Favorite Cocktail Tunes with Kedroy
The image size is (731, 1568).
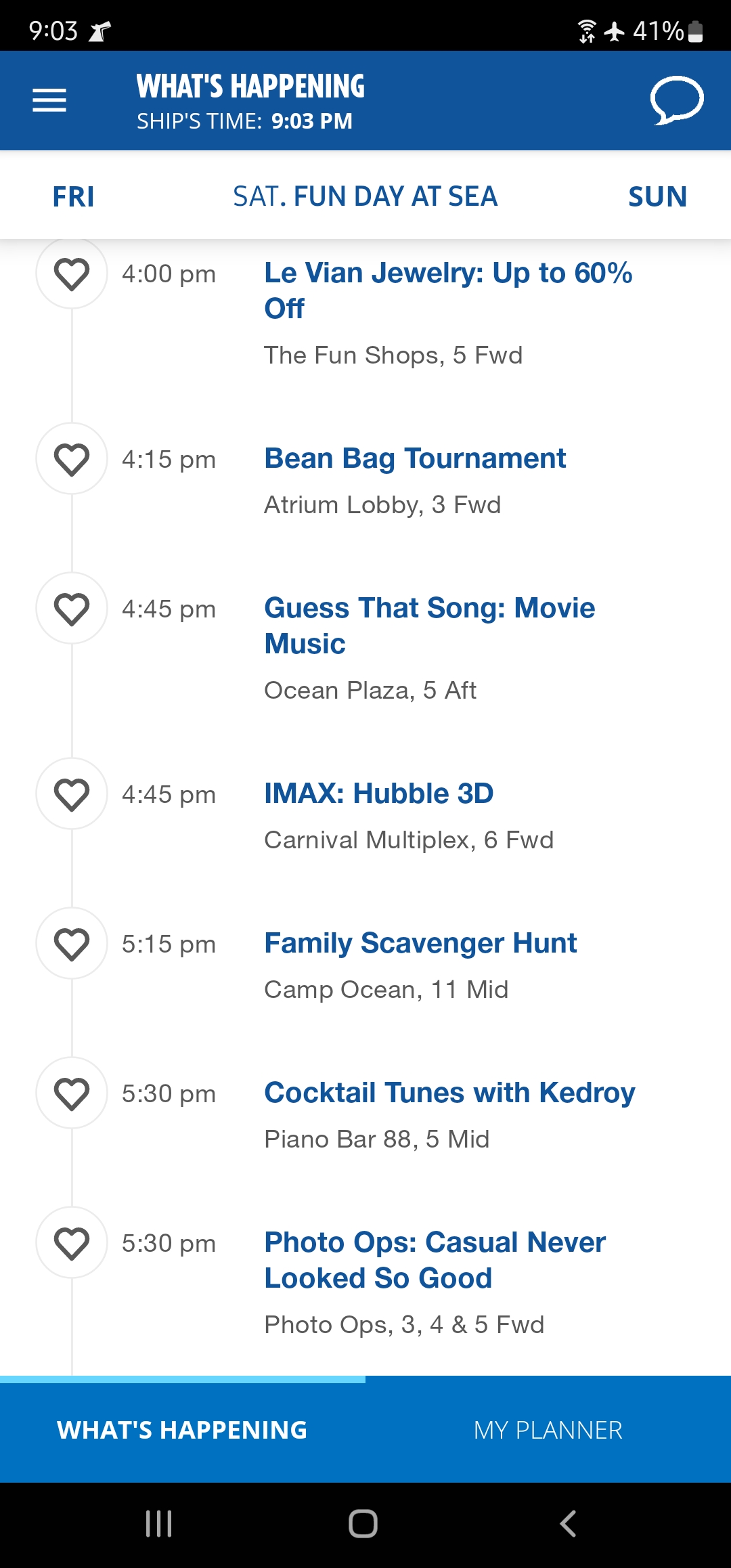[72, 1093]
